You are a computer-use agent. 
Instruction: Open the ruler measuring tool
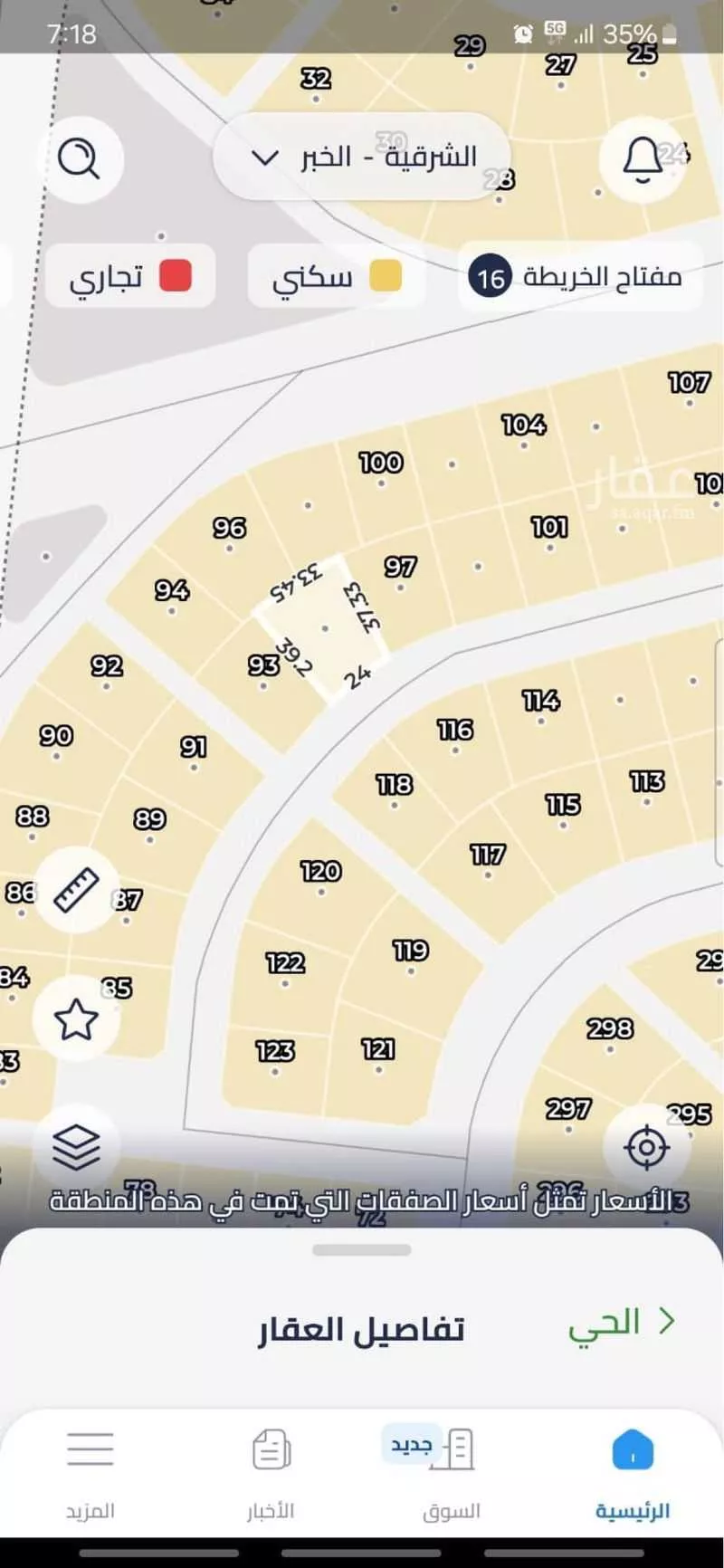[76, 890]
